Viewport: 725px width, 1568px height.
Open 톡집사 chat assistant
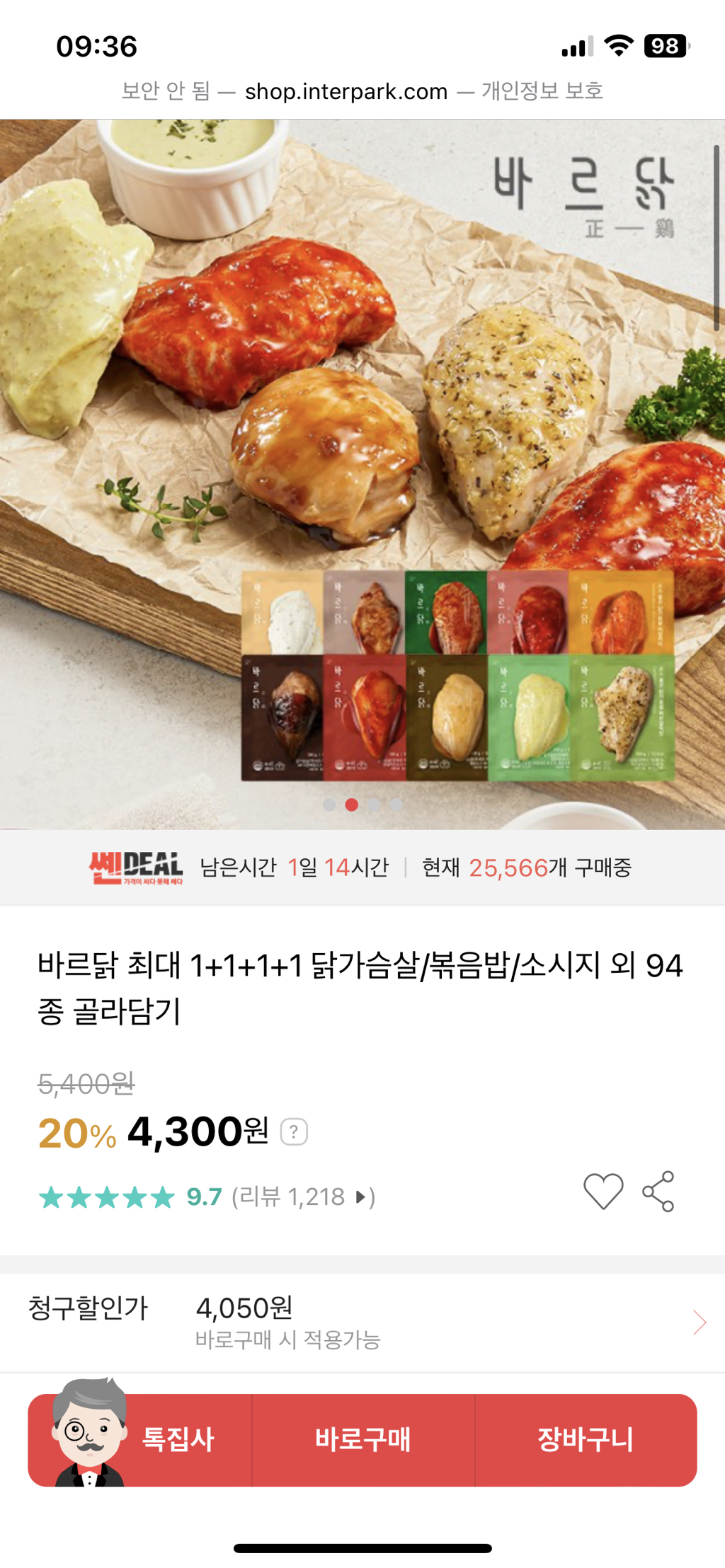pos(140,1440)
